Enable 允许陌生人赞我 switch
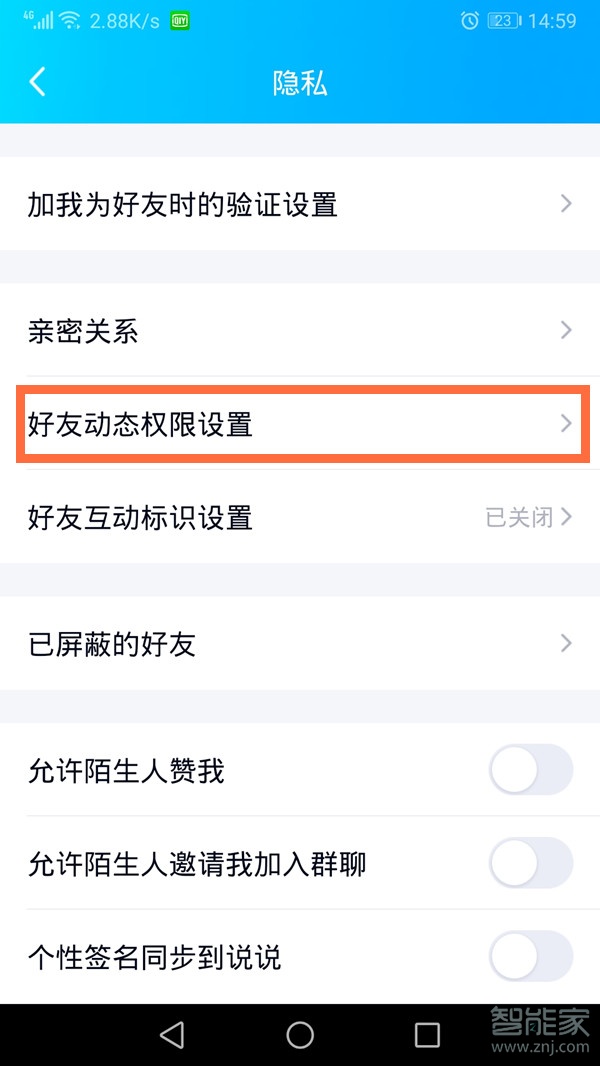Screen dimensions: 600x1066 [530, 770]
